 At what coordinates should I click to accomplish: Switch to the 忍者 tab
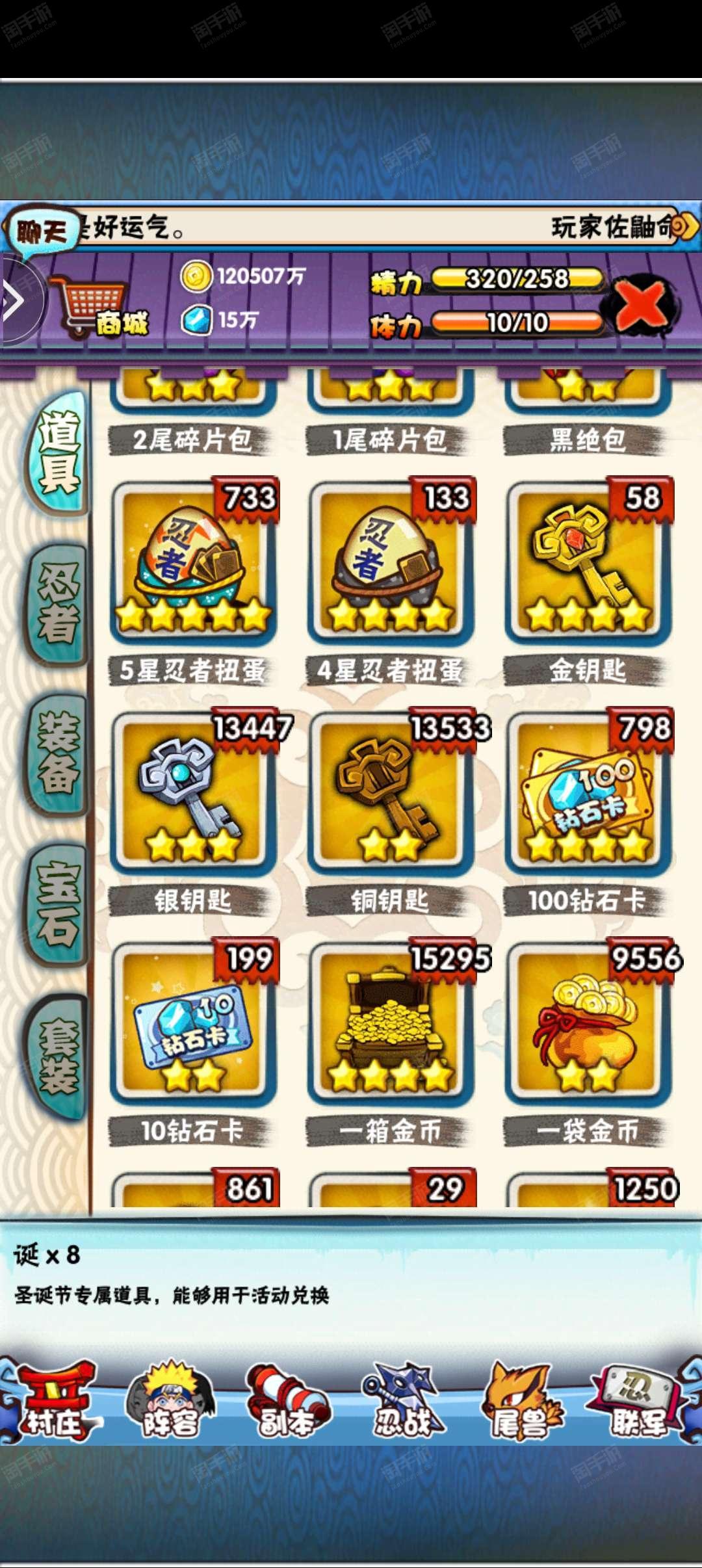(58, 603)
